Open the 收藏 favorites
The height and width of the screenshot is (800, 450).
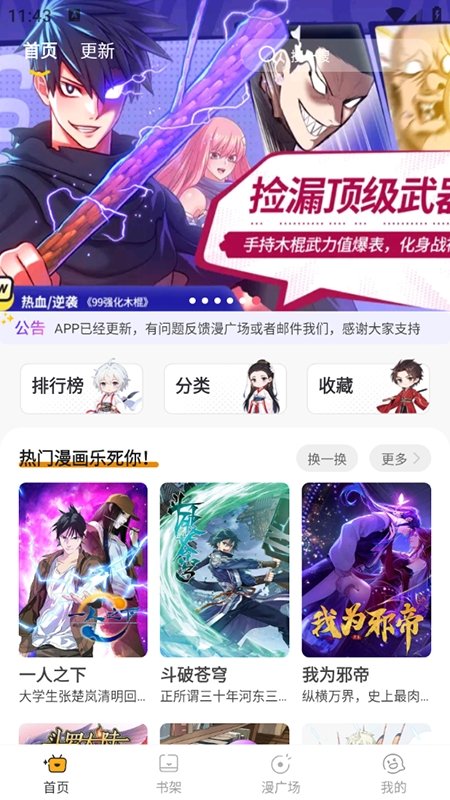(x=368, y=388)
